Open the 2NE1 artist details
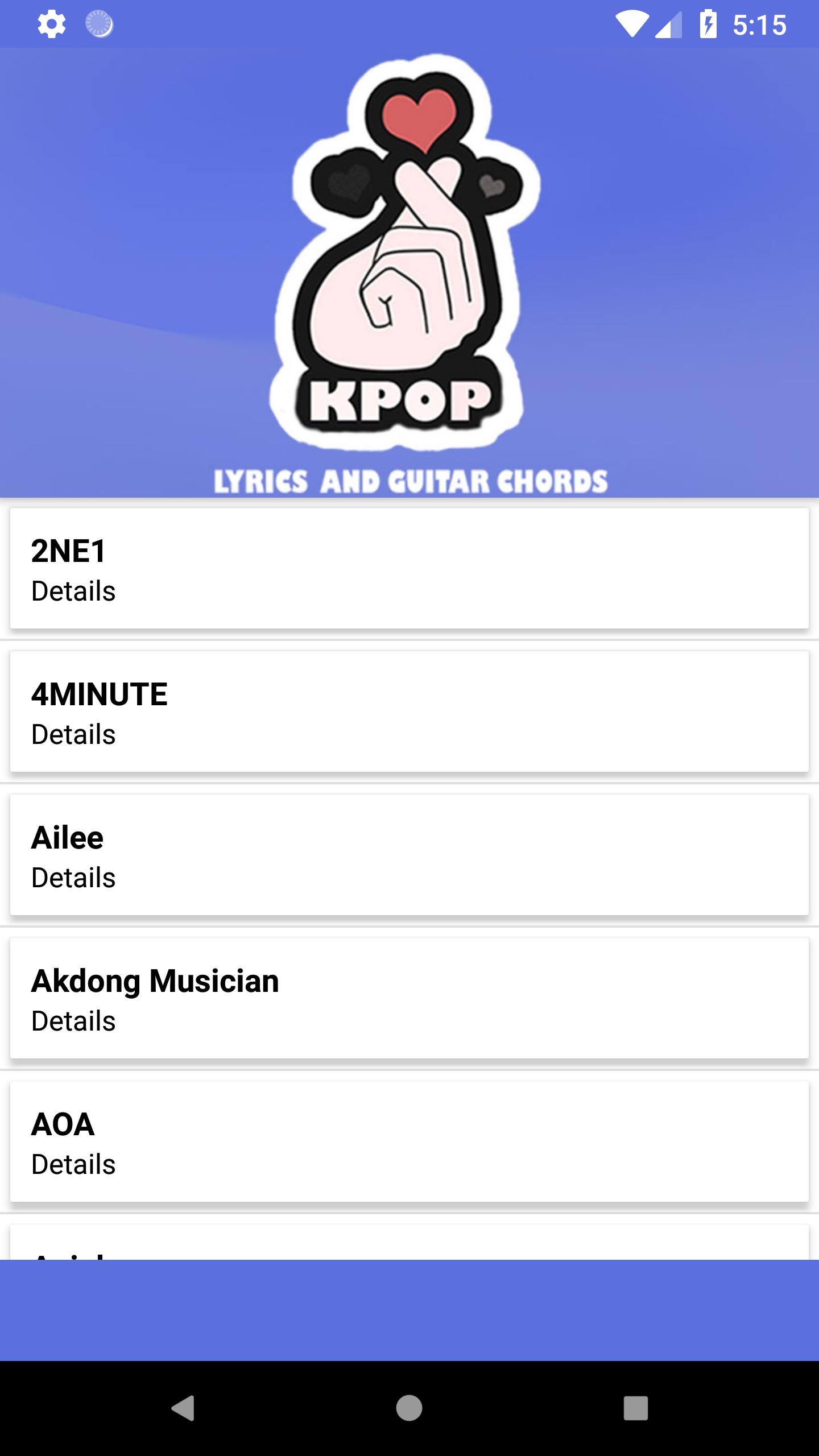Image resolution: width=819 pixels, height=1456 pixels. tap(409, 569)
